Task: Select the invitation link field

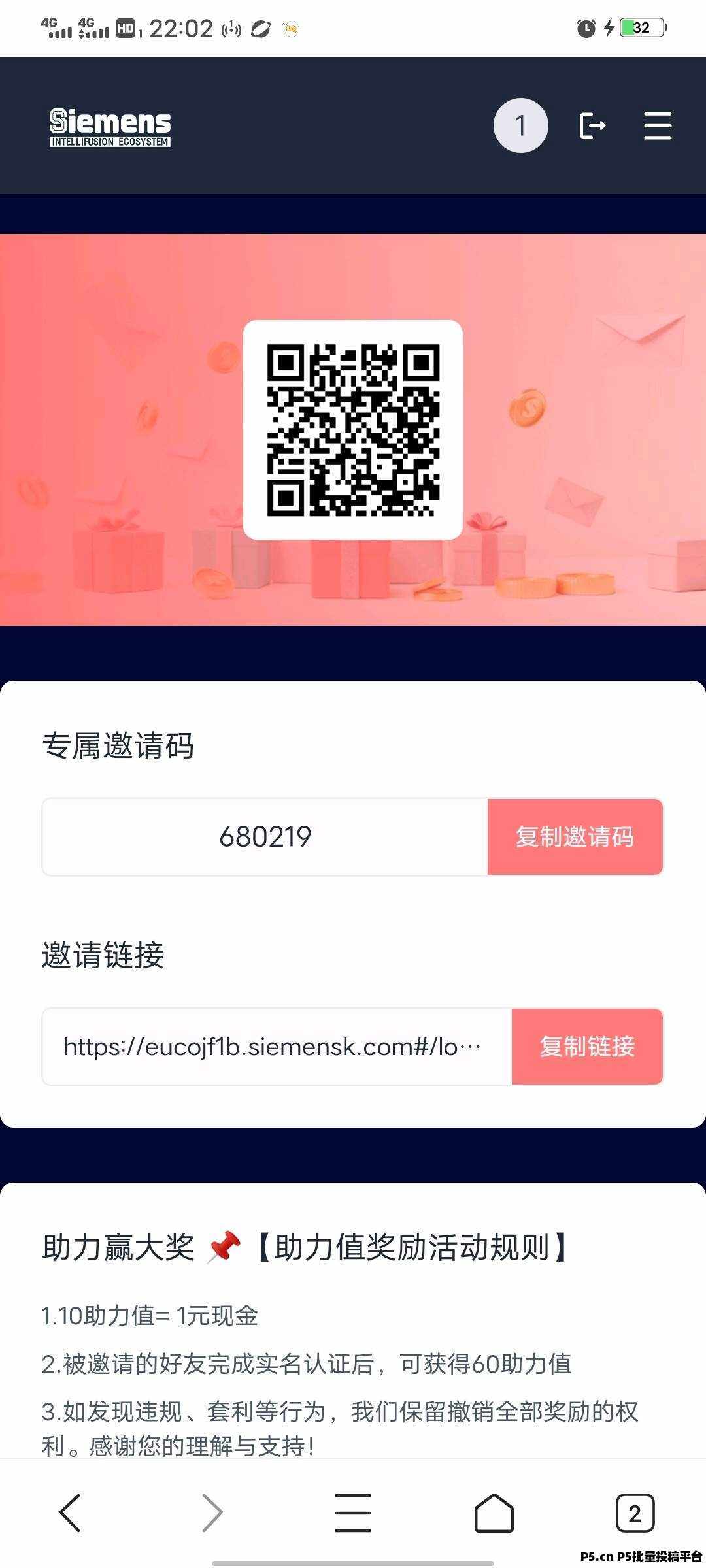Action: (x=277, y=1047)
